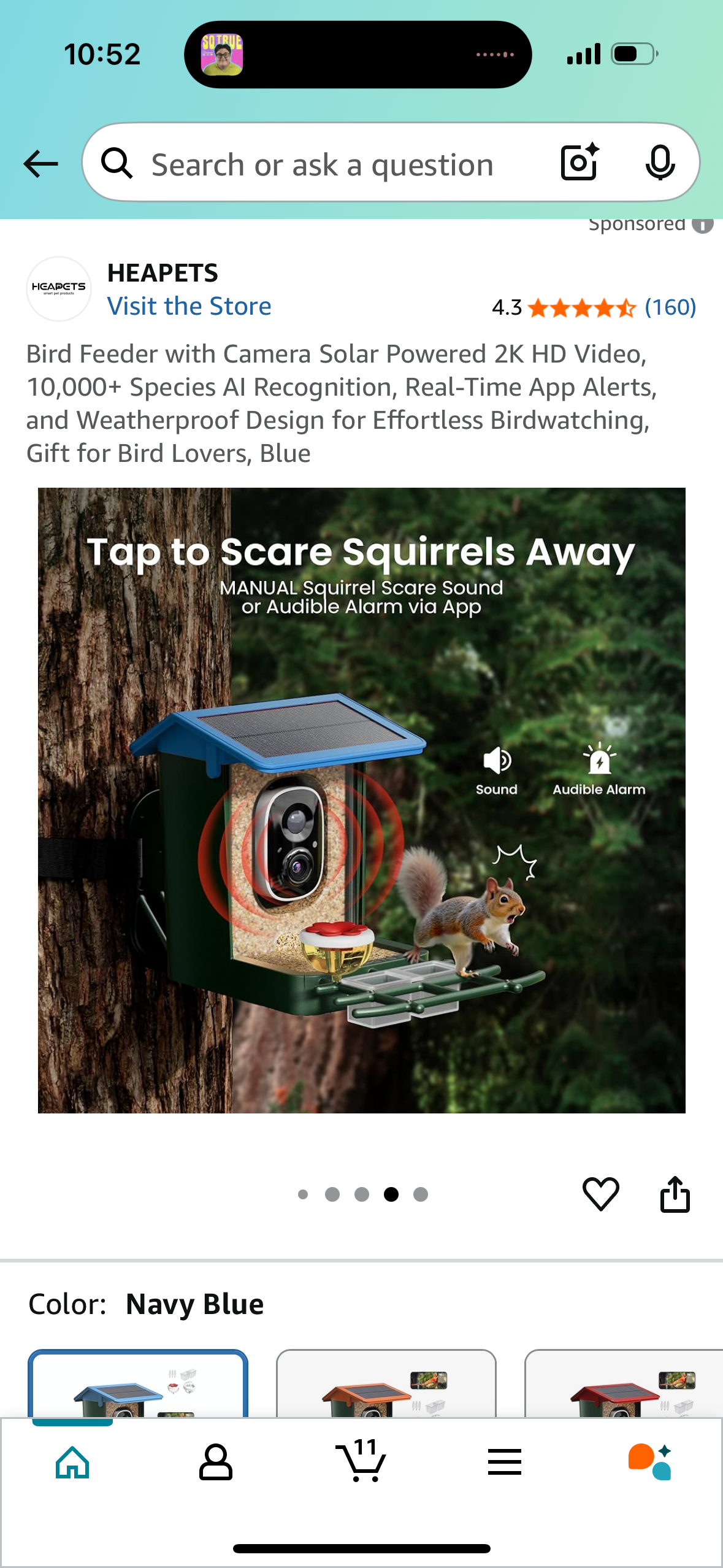Open camera lens search

coord(579,163)
